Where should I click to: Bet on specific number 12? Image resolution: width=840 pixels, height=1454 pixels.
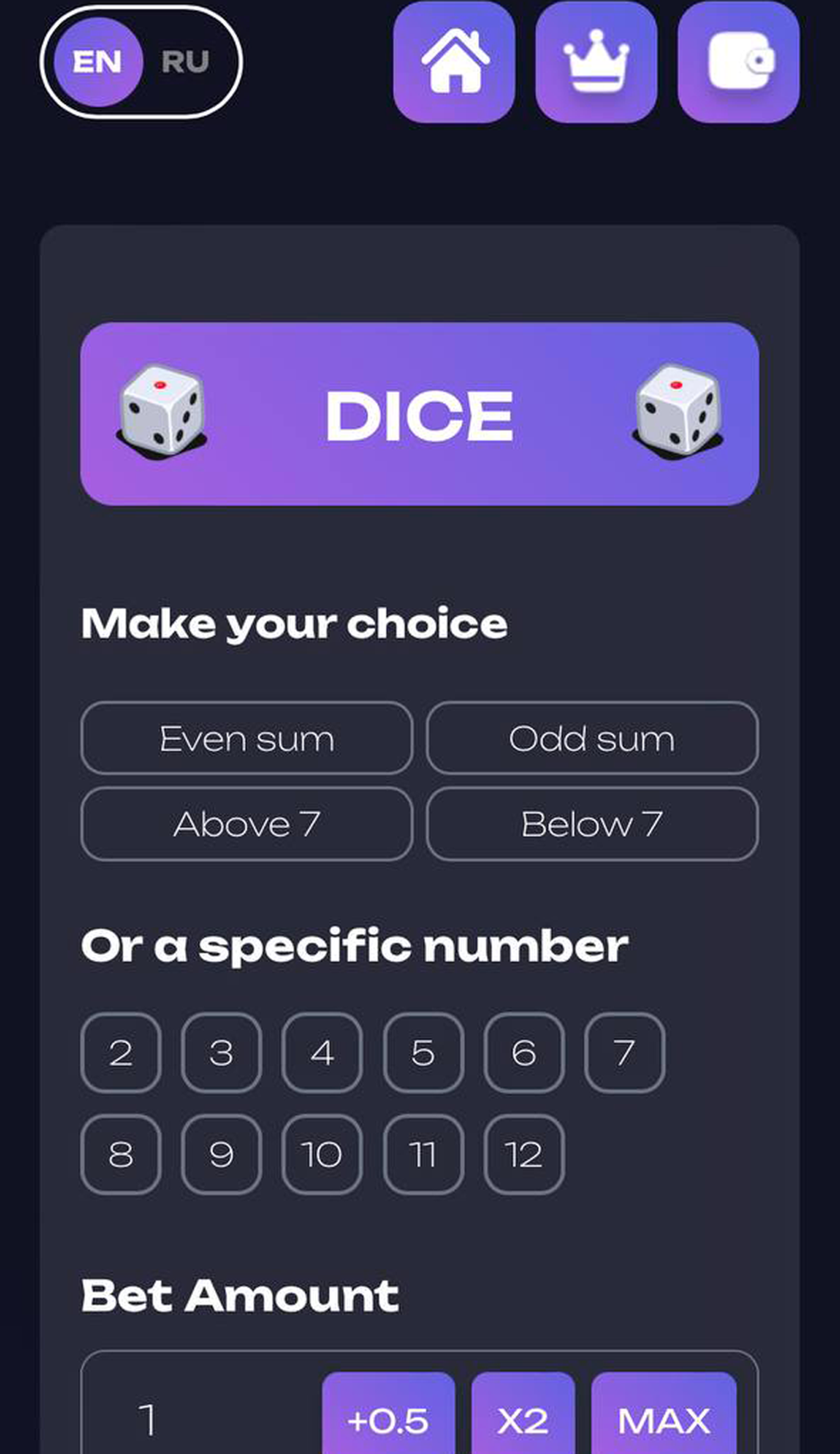coord(523,1155)
